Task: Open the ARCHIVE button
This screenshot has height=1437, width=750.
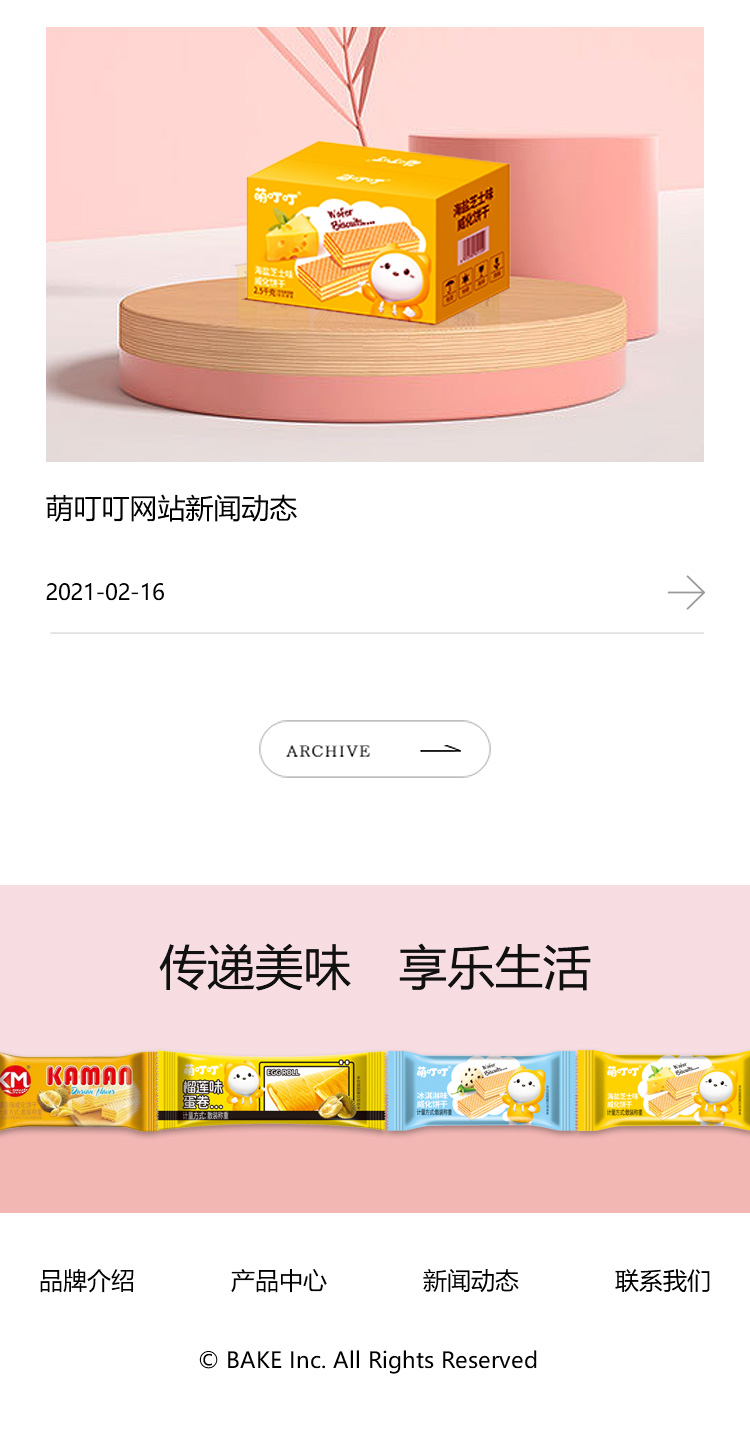Action: click(375, 749)
